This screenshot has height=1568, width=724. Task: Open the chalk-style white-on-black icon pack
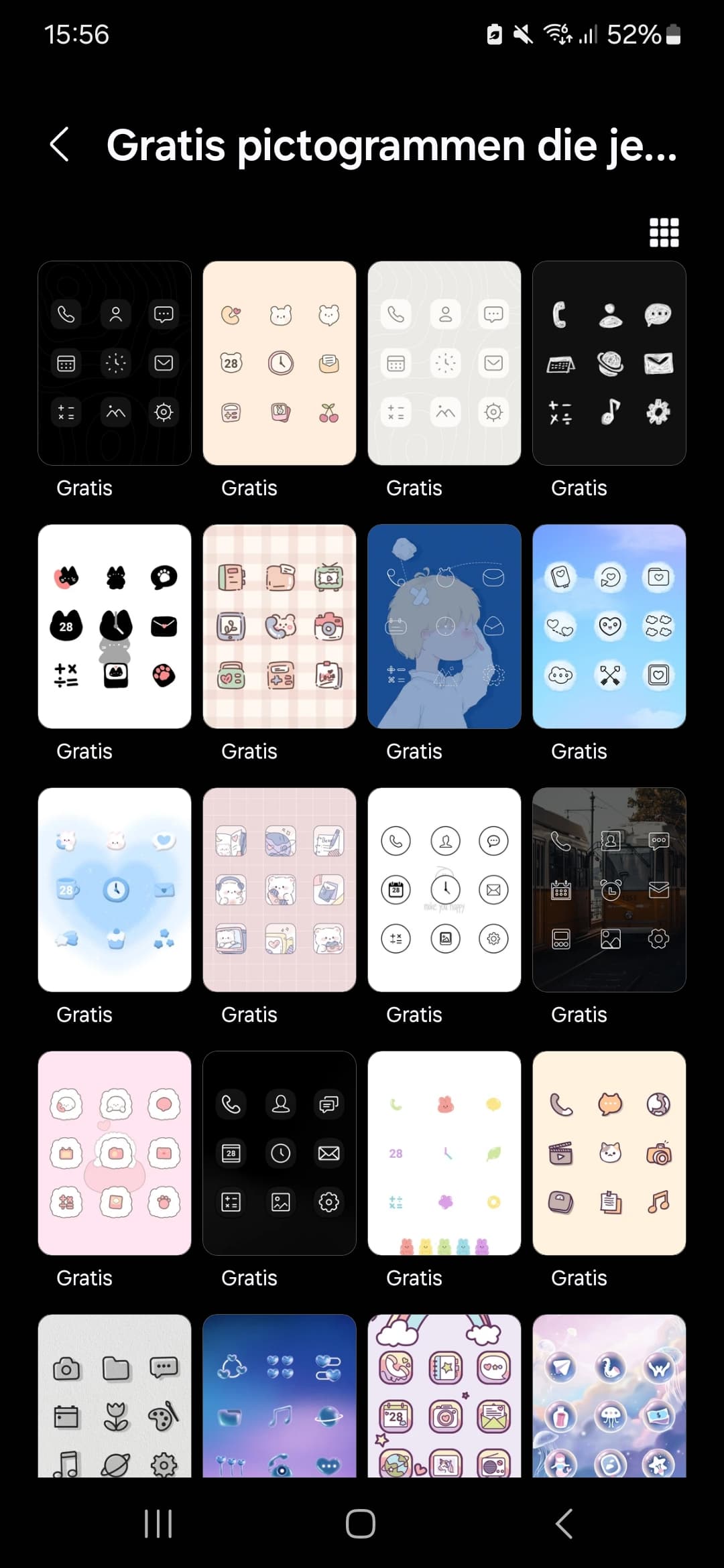pyautogui.click(x=609, y=363)
